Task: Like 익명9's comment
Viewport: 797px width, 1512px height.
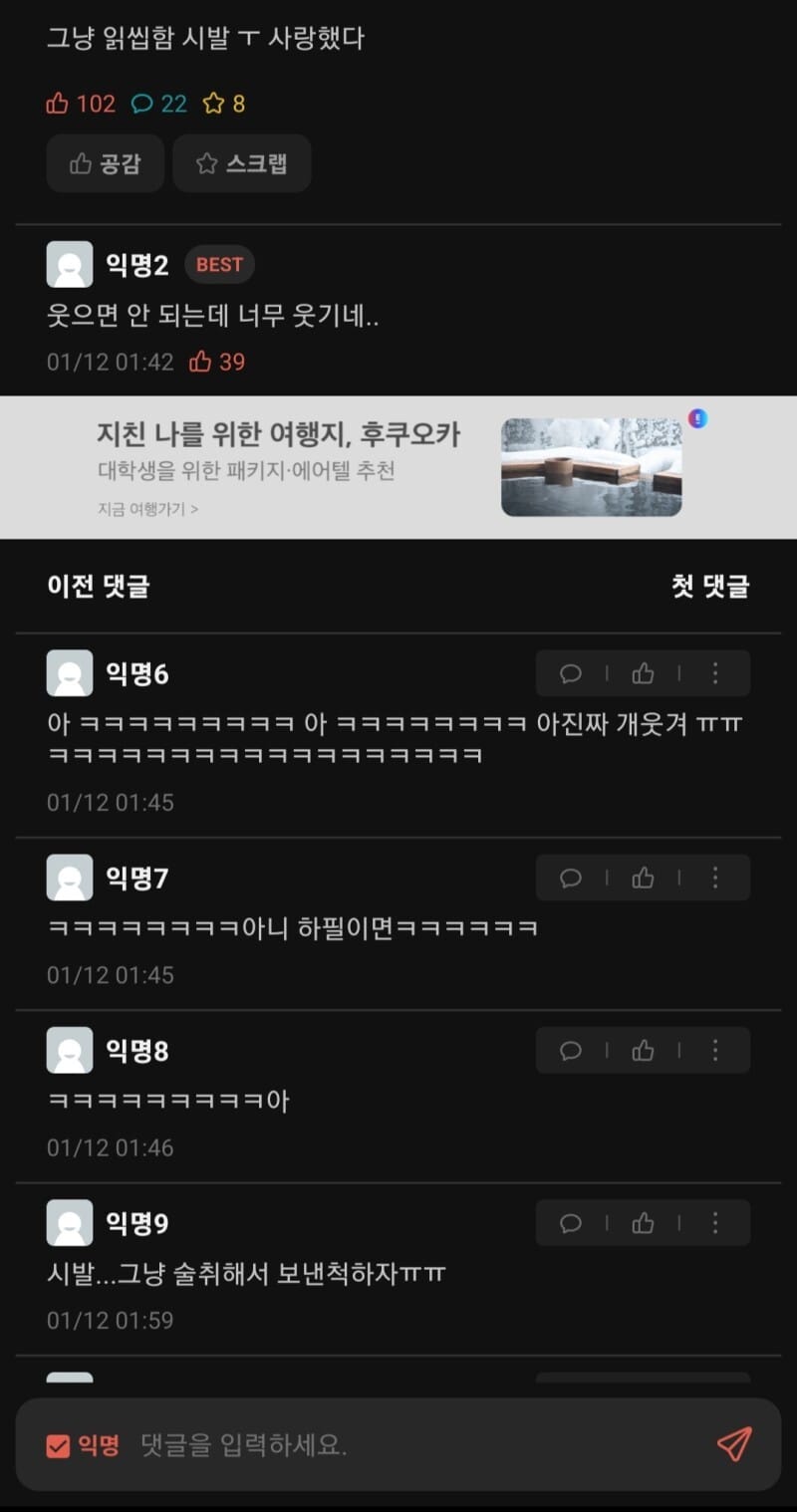Action: coord(643,1223)
